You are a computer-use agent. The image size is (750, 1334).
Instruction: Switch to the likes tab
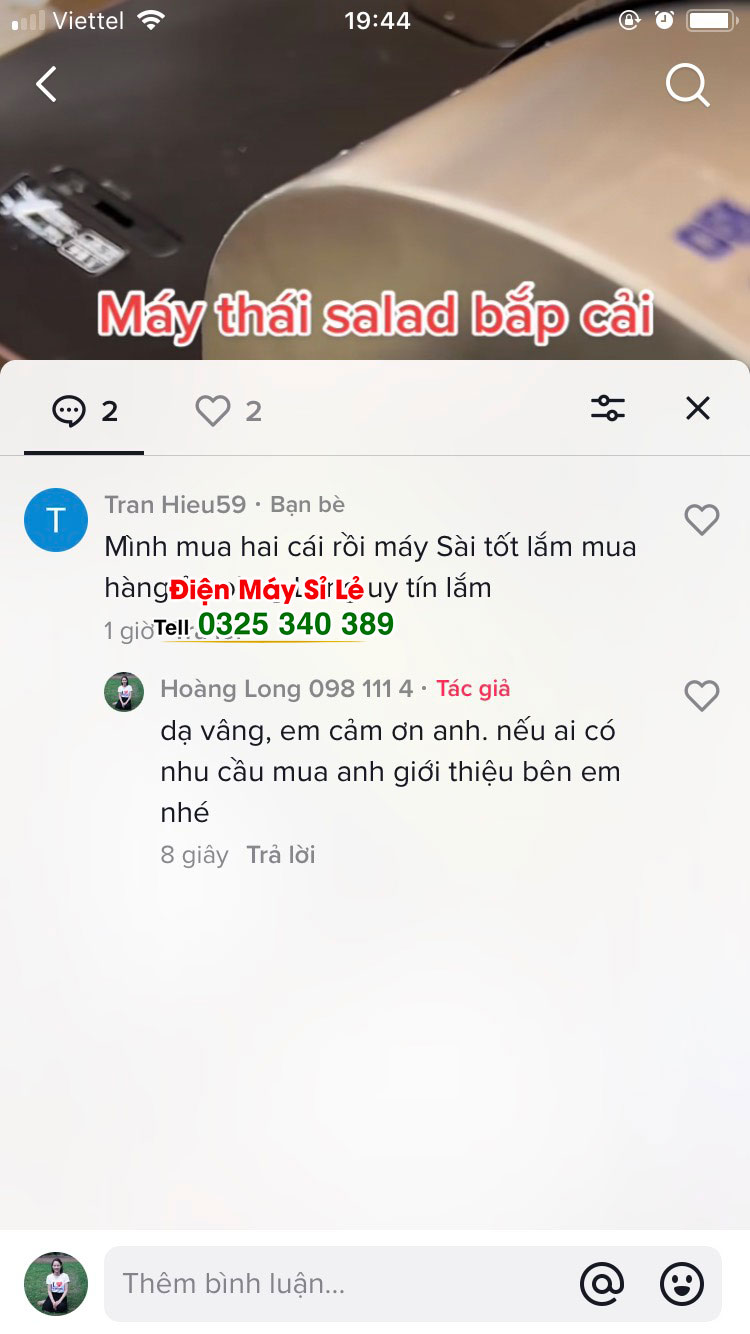(228, 411)
